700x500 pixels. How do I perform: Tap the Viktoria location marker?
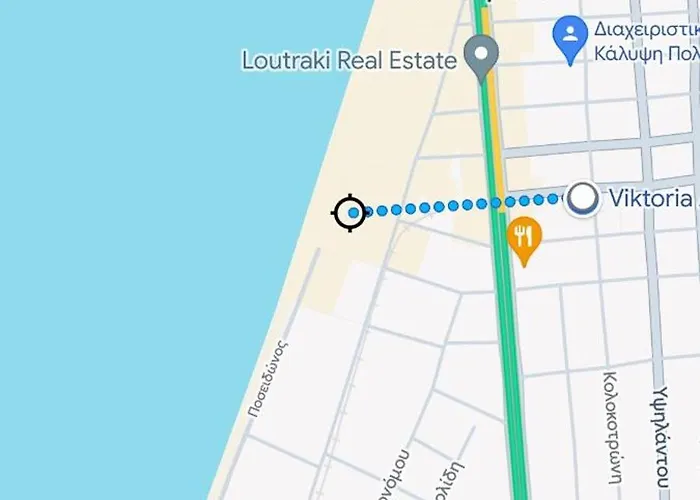(x=582, y=200)
